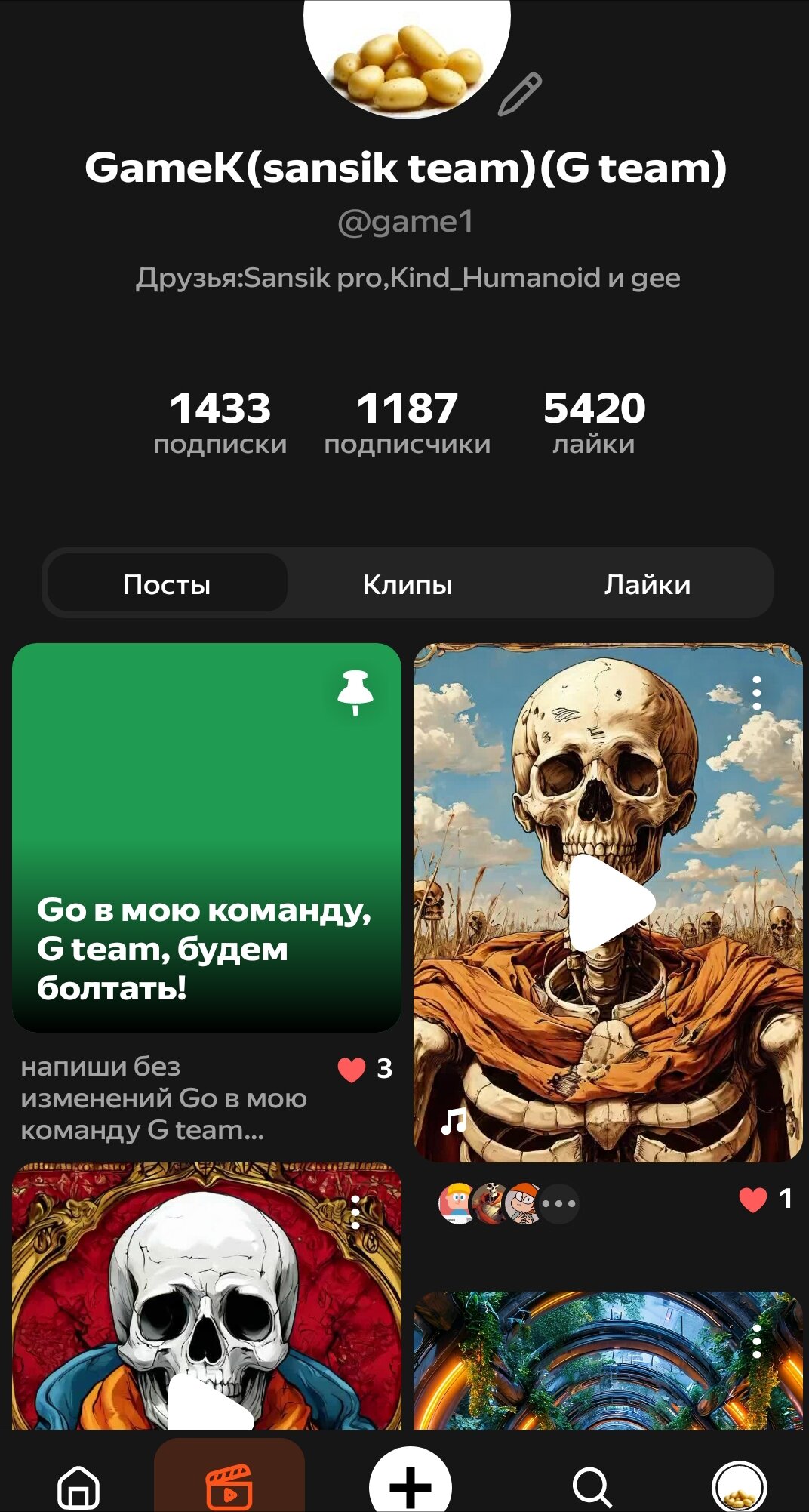Open the 1433 подписки list

[220, 423]
